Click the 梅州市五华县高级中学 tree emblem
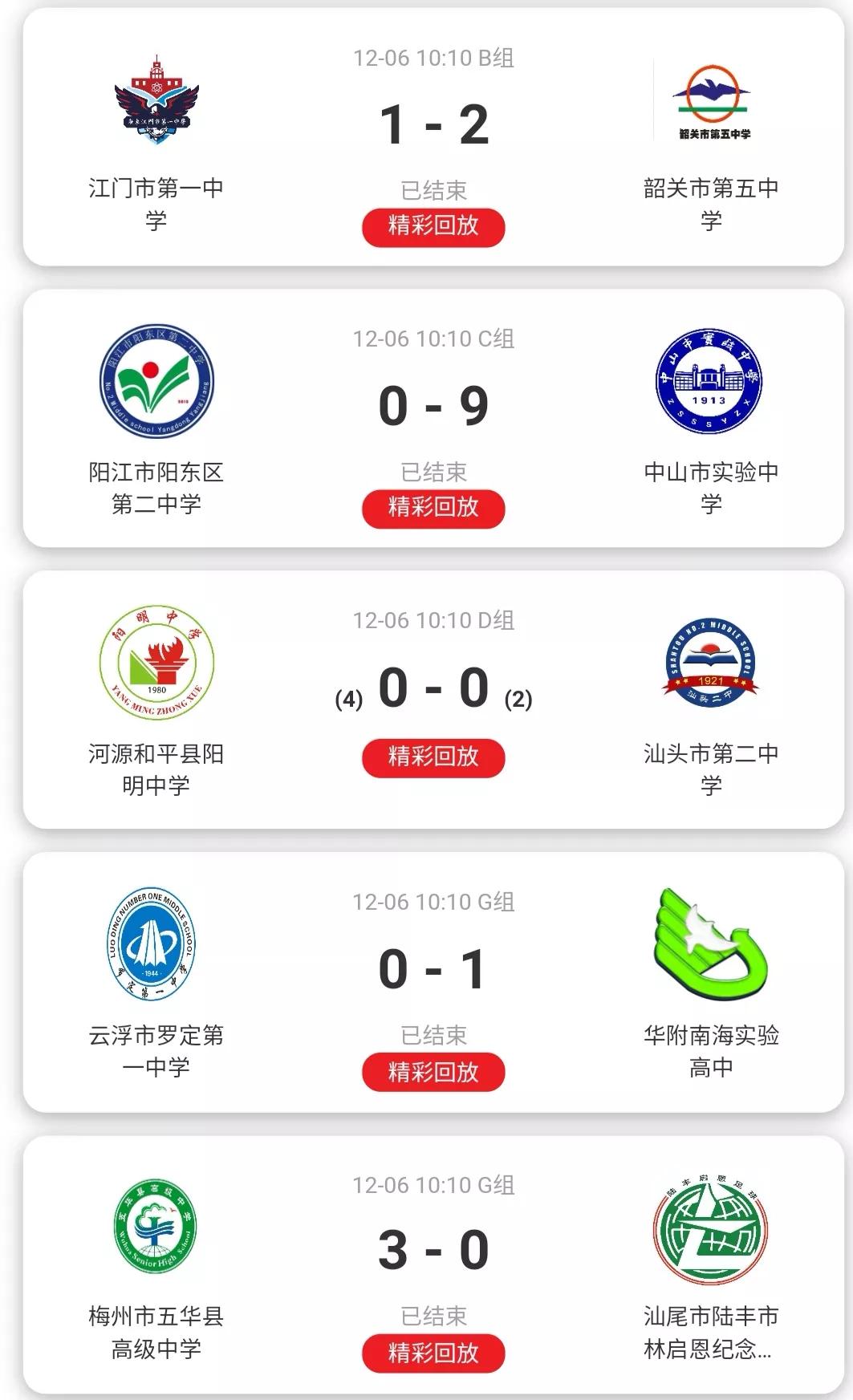The height and width of the screenshot is (1400, 853). click(153, 1229)
